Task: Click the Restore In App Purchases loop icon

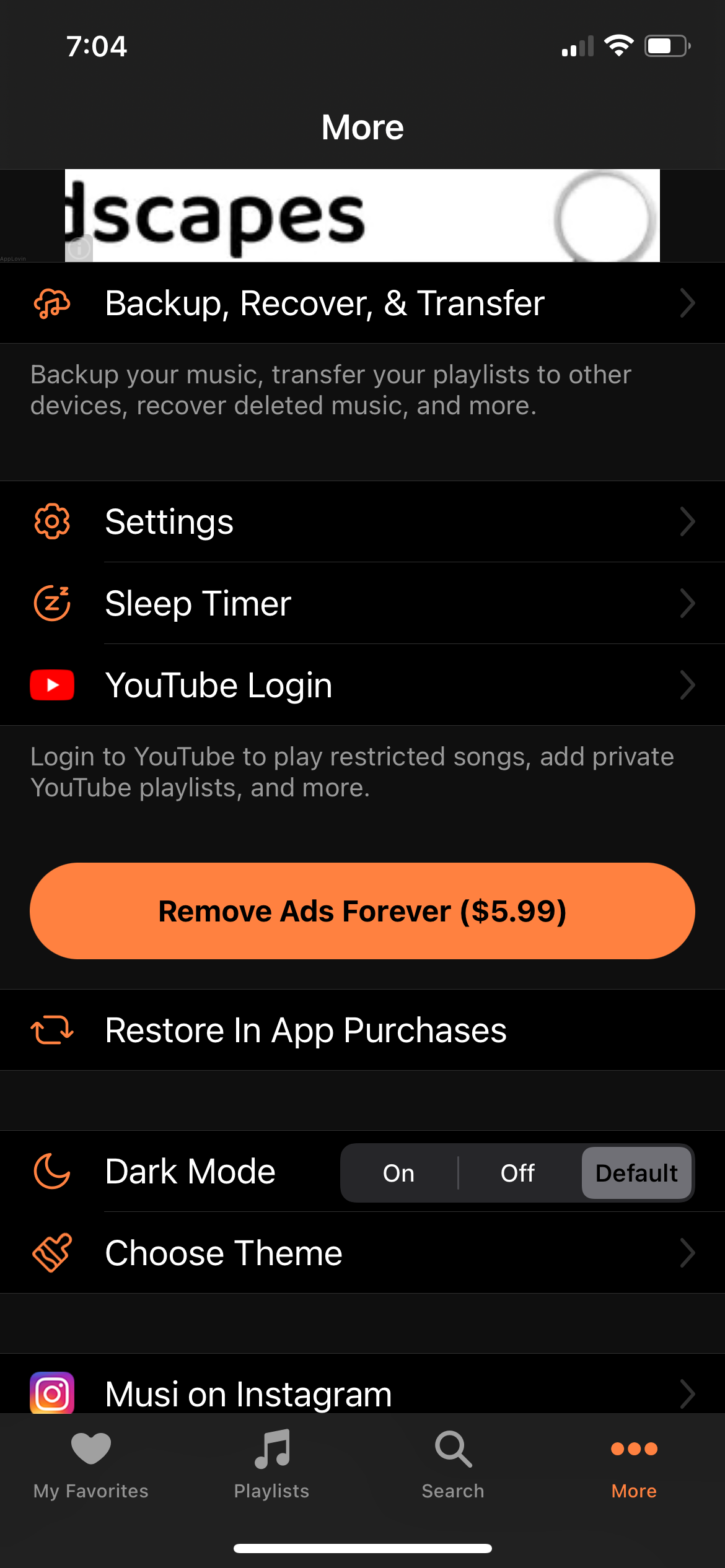Action: [x=52, y=1029]
